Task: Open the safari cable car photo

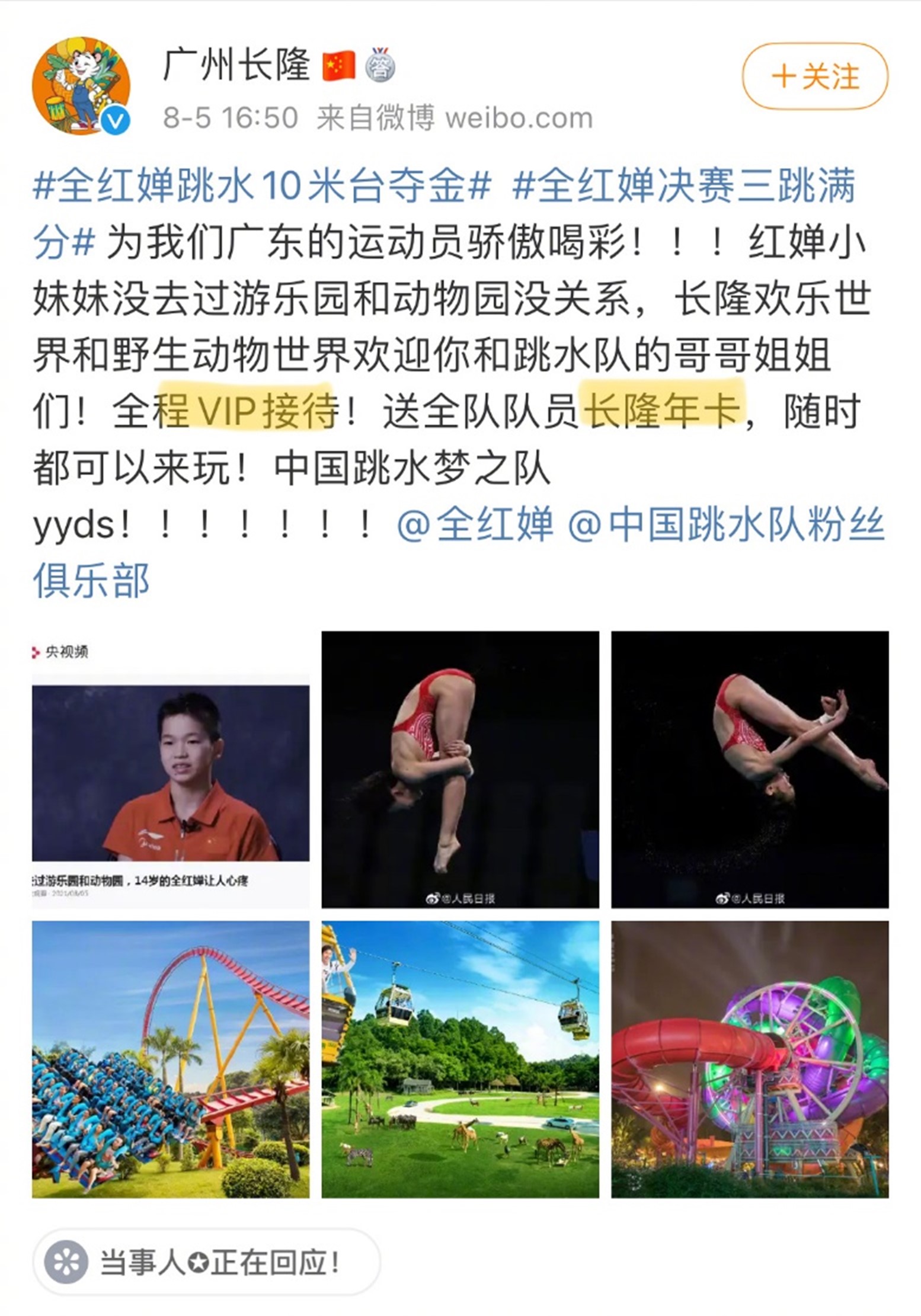Action: (x=460, y=1059)
